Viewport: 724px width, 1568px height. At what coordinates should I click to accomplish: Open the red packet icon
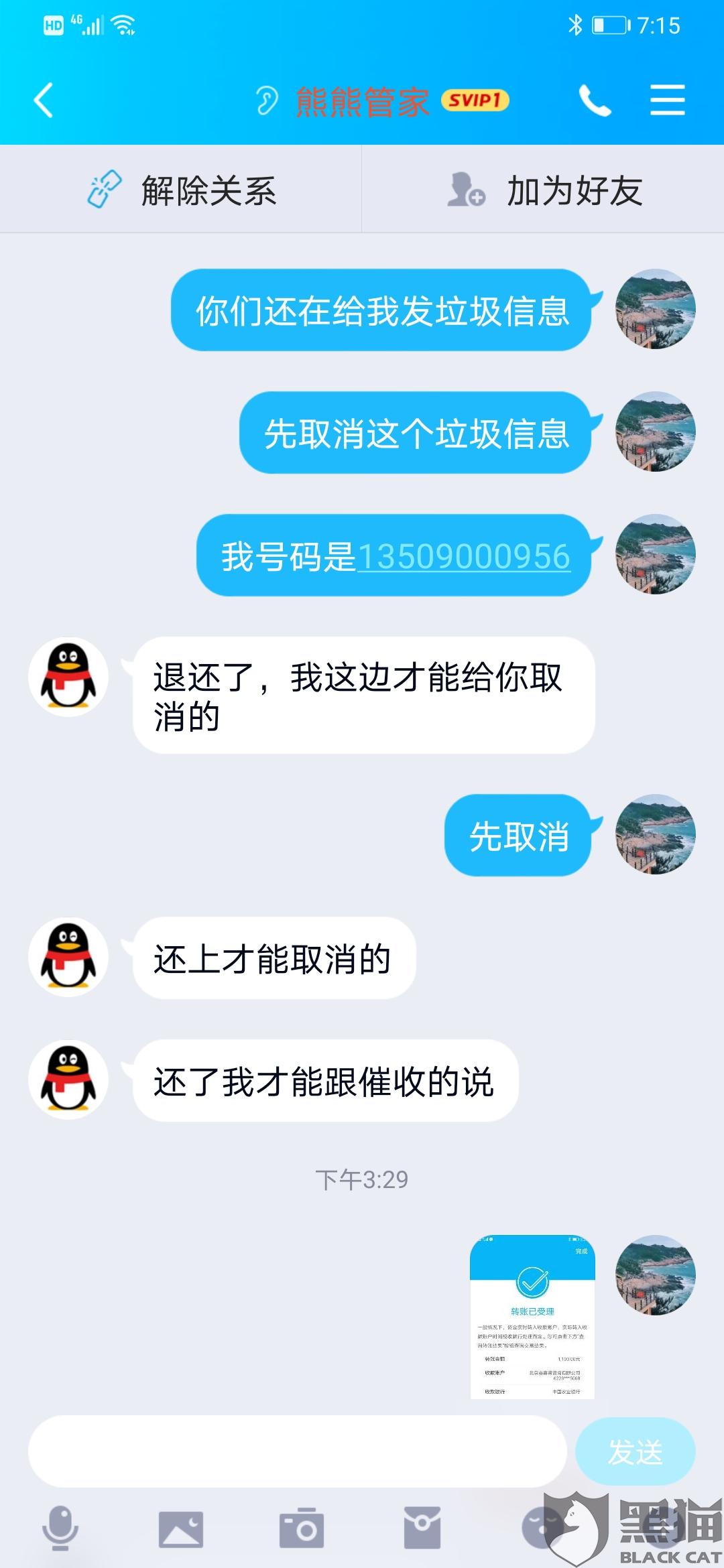pos(422,1528)
